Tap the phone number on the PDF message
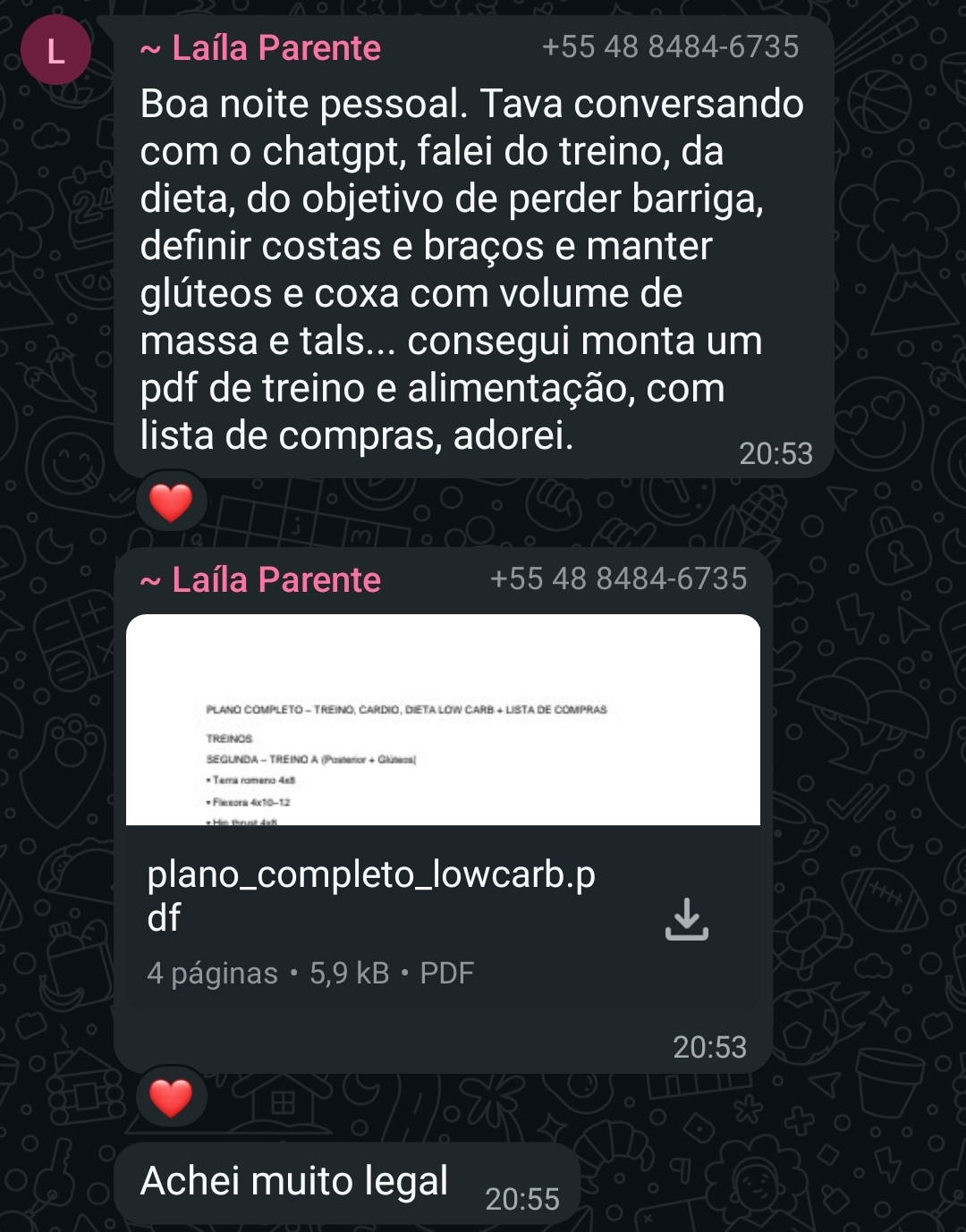This screenshot has width=966, height=1232. [x=619, y=578]
